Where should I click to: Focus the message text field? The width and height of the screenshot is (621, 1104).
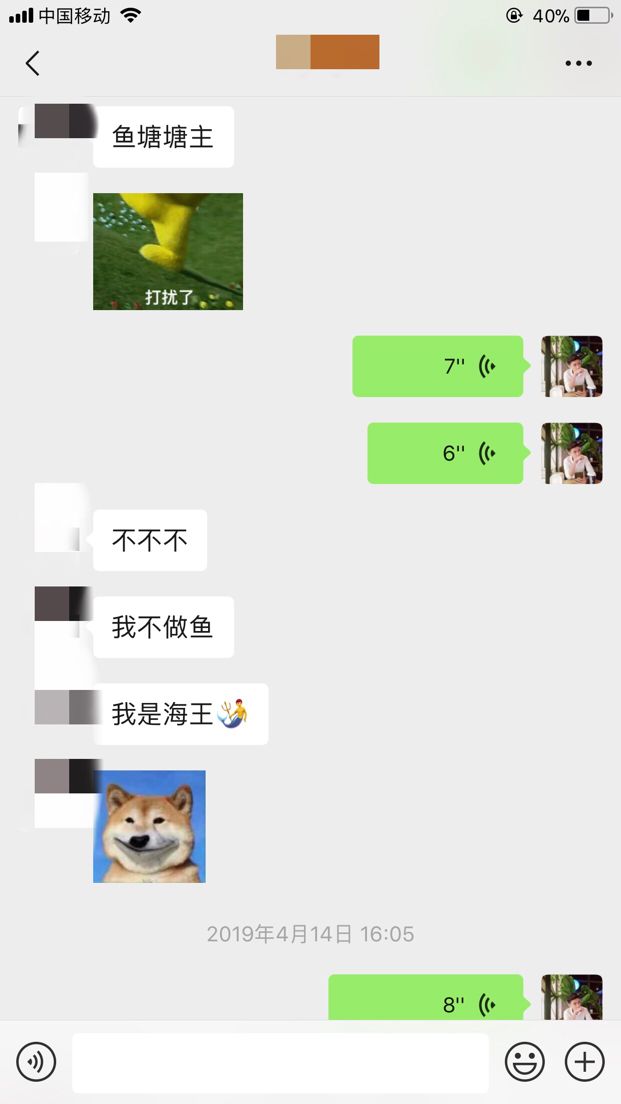[280, 1062]
